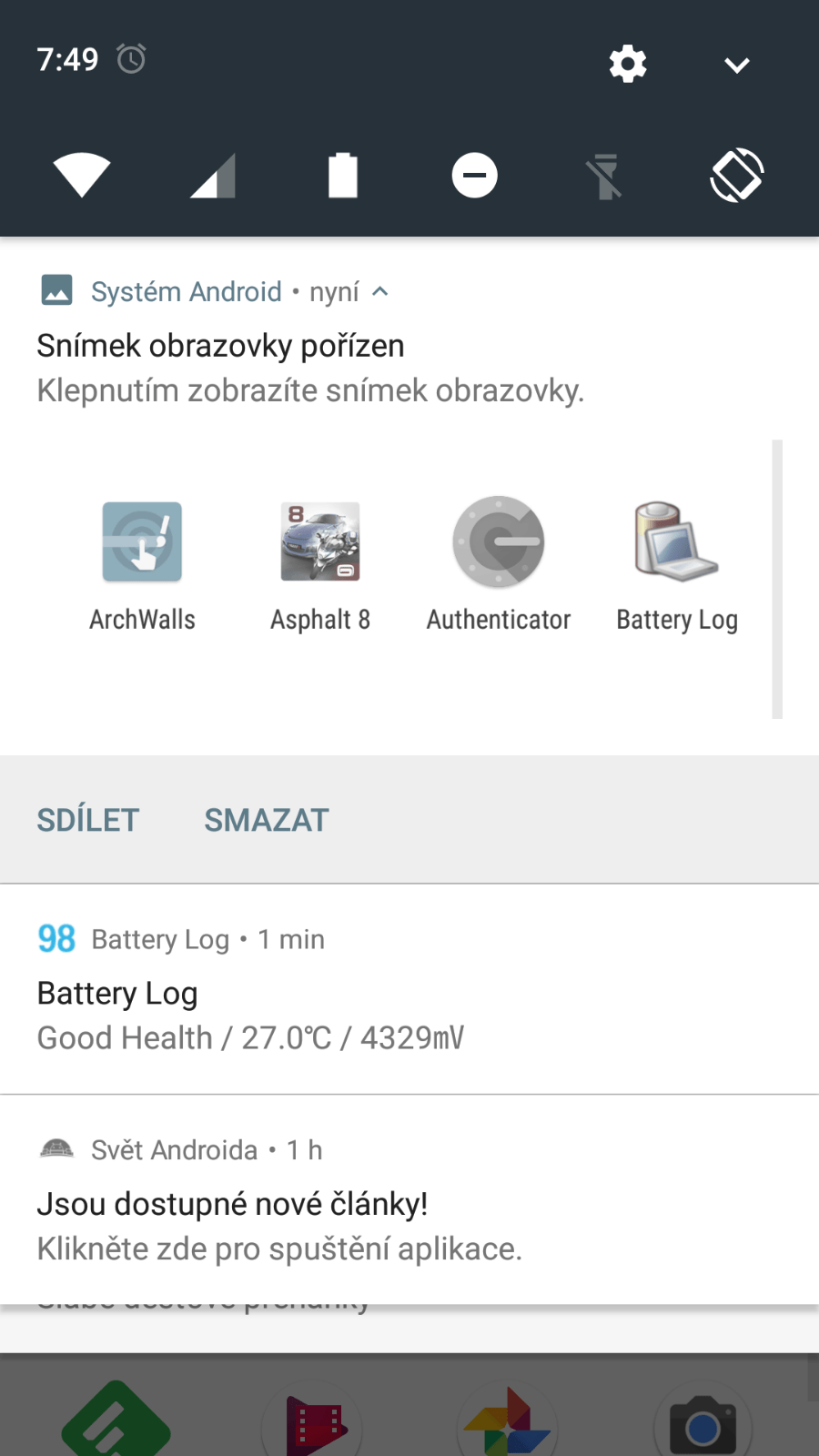Open settings via the gear icon

coord(628,64)
